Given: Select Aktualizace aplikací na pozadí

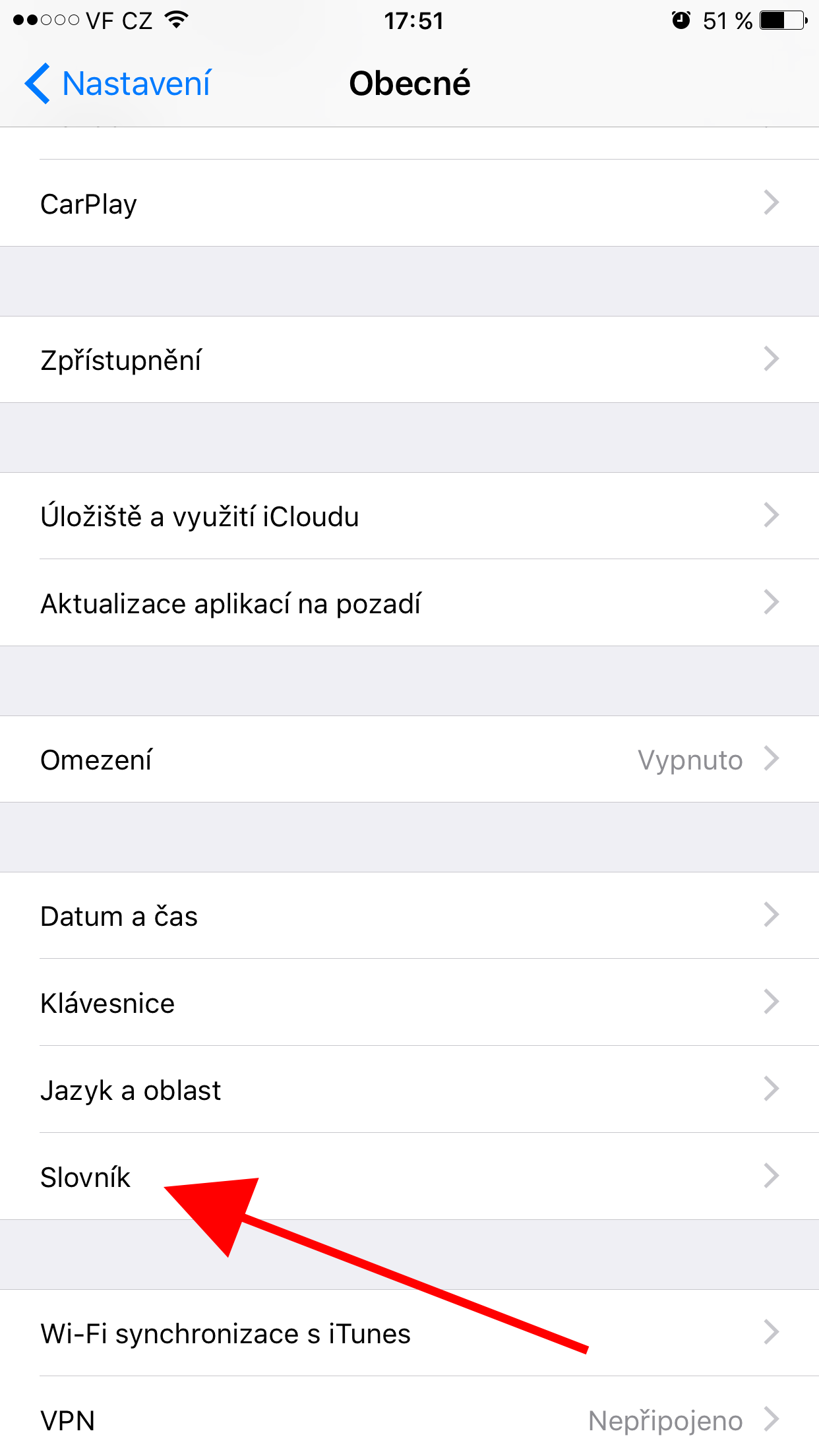Looking at the screenshot, I should point(409,603).
